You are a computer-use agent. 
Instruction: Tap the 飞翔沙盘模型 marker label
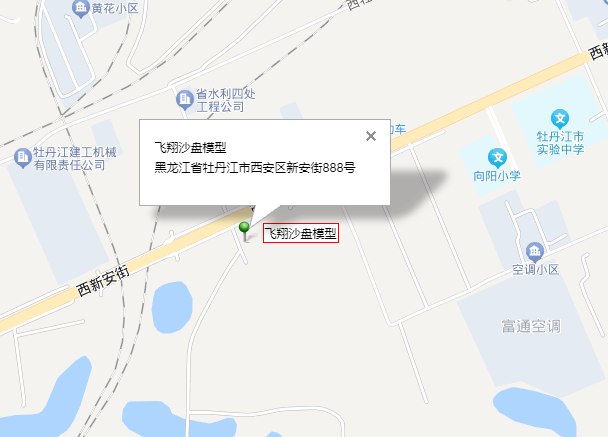300,234
